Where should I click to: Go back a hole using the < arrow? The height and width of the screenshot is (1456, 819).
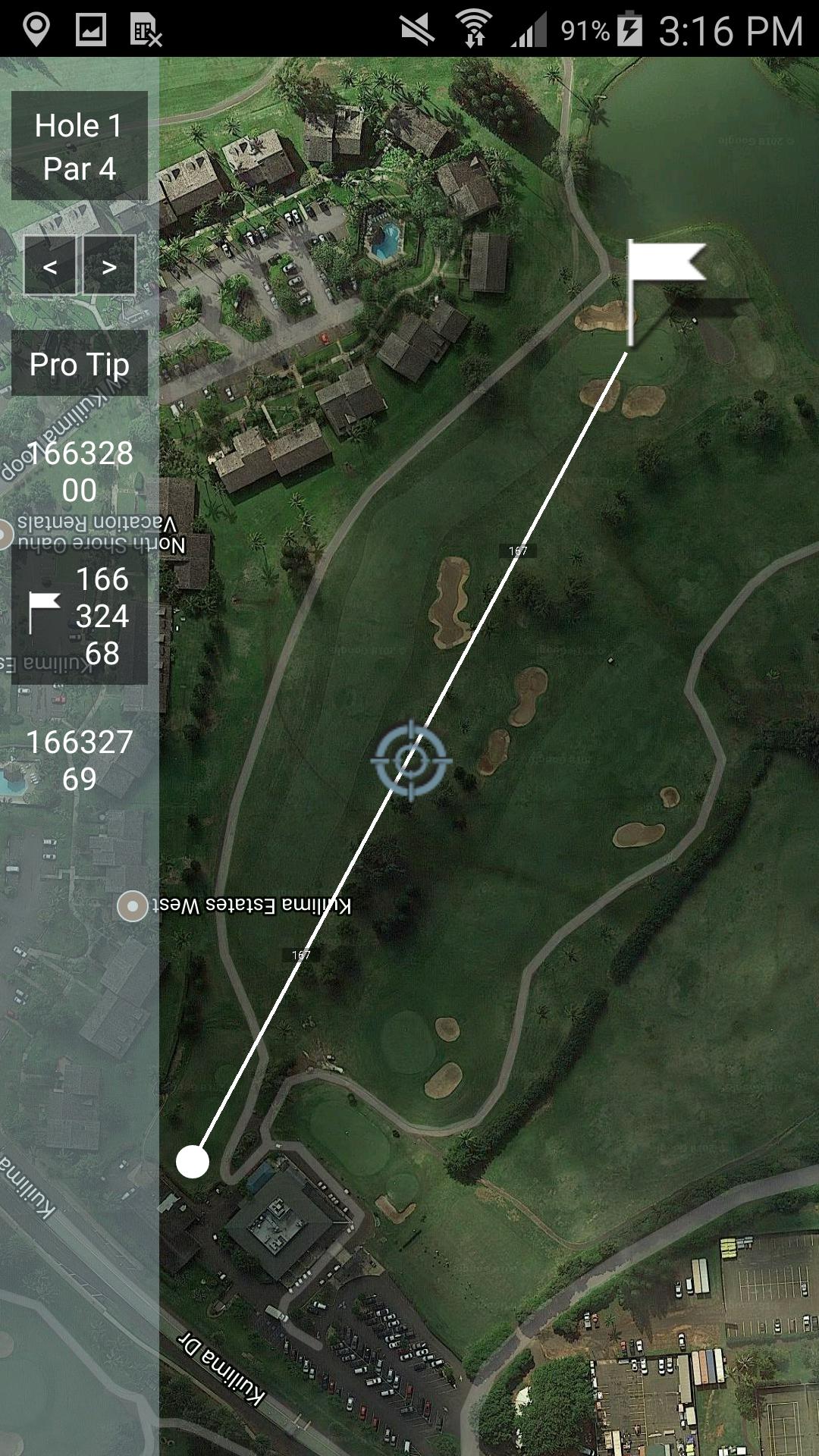click(x=51, y=267)
